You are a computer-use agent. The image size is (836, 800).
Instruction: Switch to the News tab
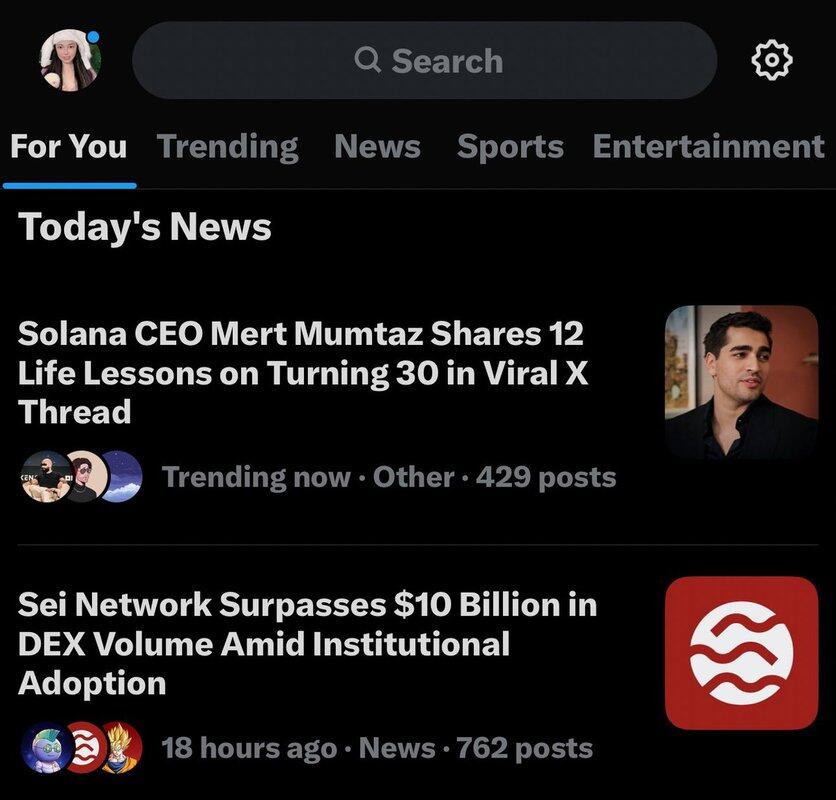(377, 147)
